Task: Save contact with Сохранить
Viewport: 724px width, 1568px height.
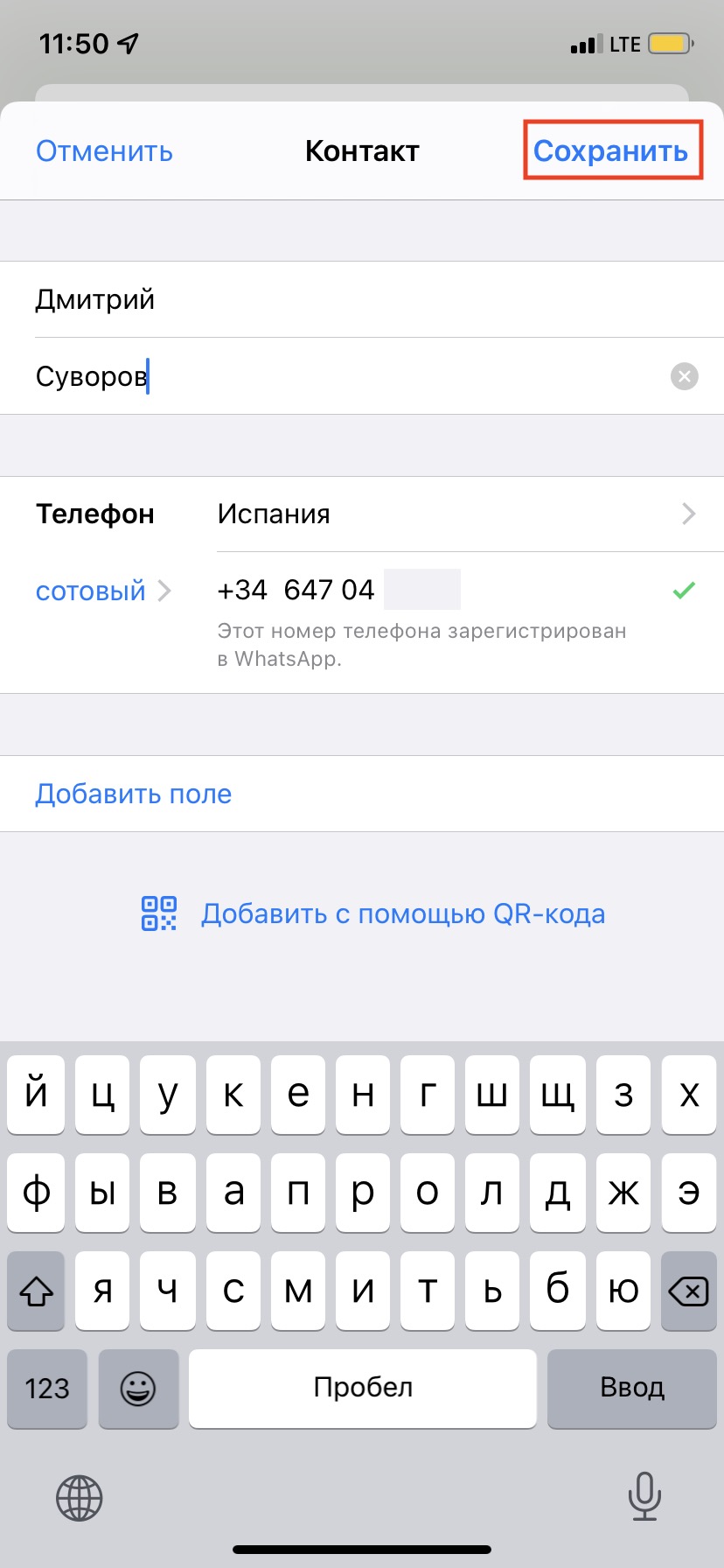Action: click(611, 151)
